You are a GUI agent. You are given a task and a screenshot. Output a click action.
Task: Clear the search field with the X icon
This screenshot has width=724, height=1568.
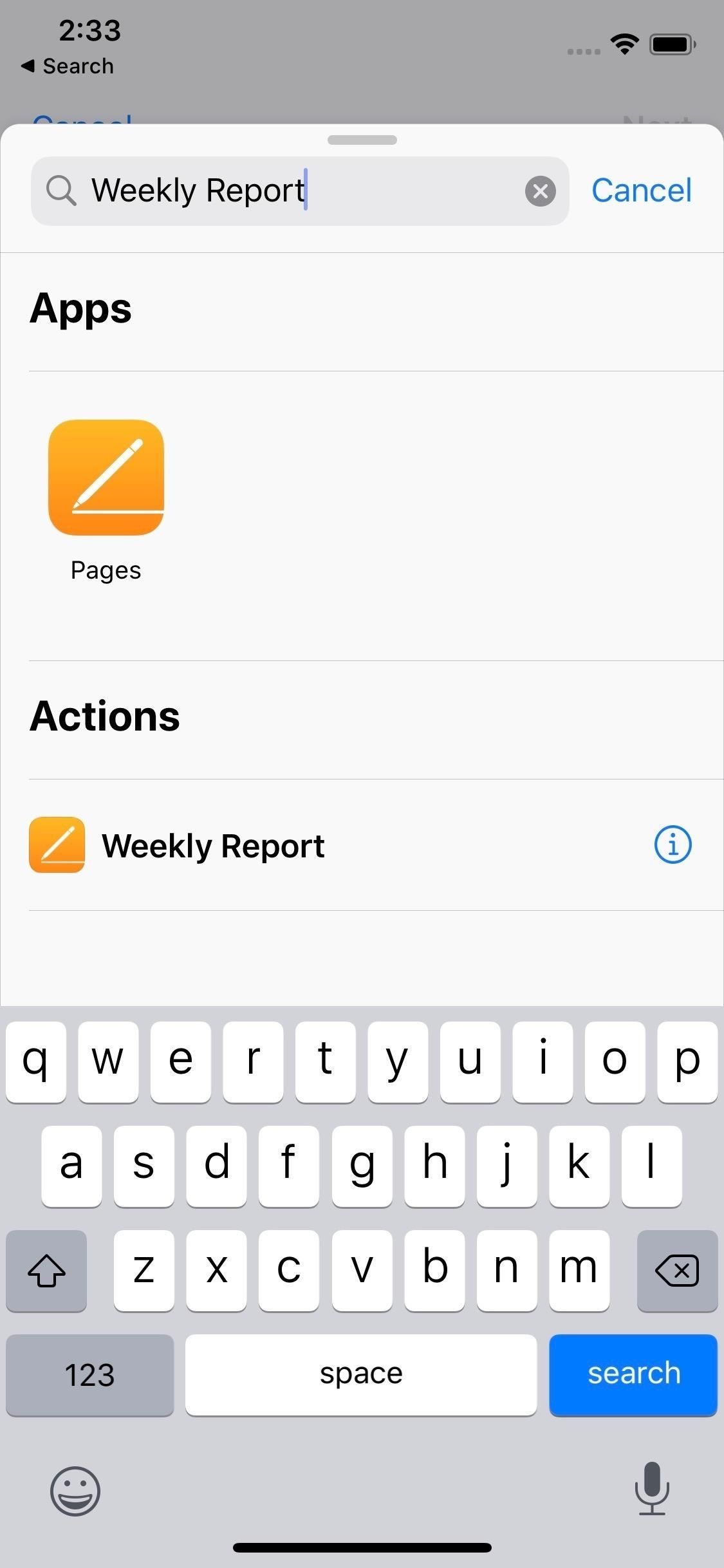pos(540,190)
